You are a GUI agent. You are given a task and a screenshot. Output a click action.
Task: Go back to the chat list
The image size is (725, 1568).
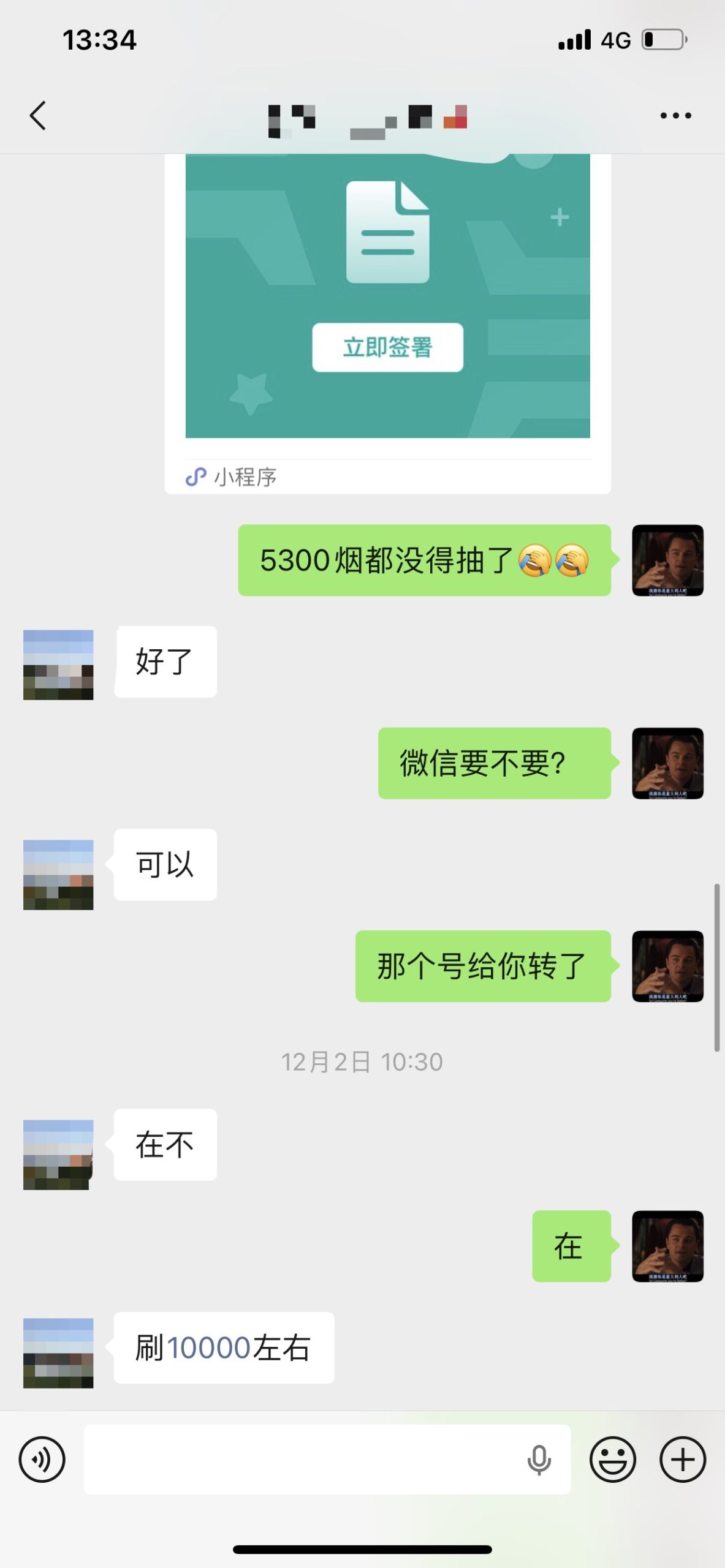click(38, 116)
